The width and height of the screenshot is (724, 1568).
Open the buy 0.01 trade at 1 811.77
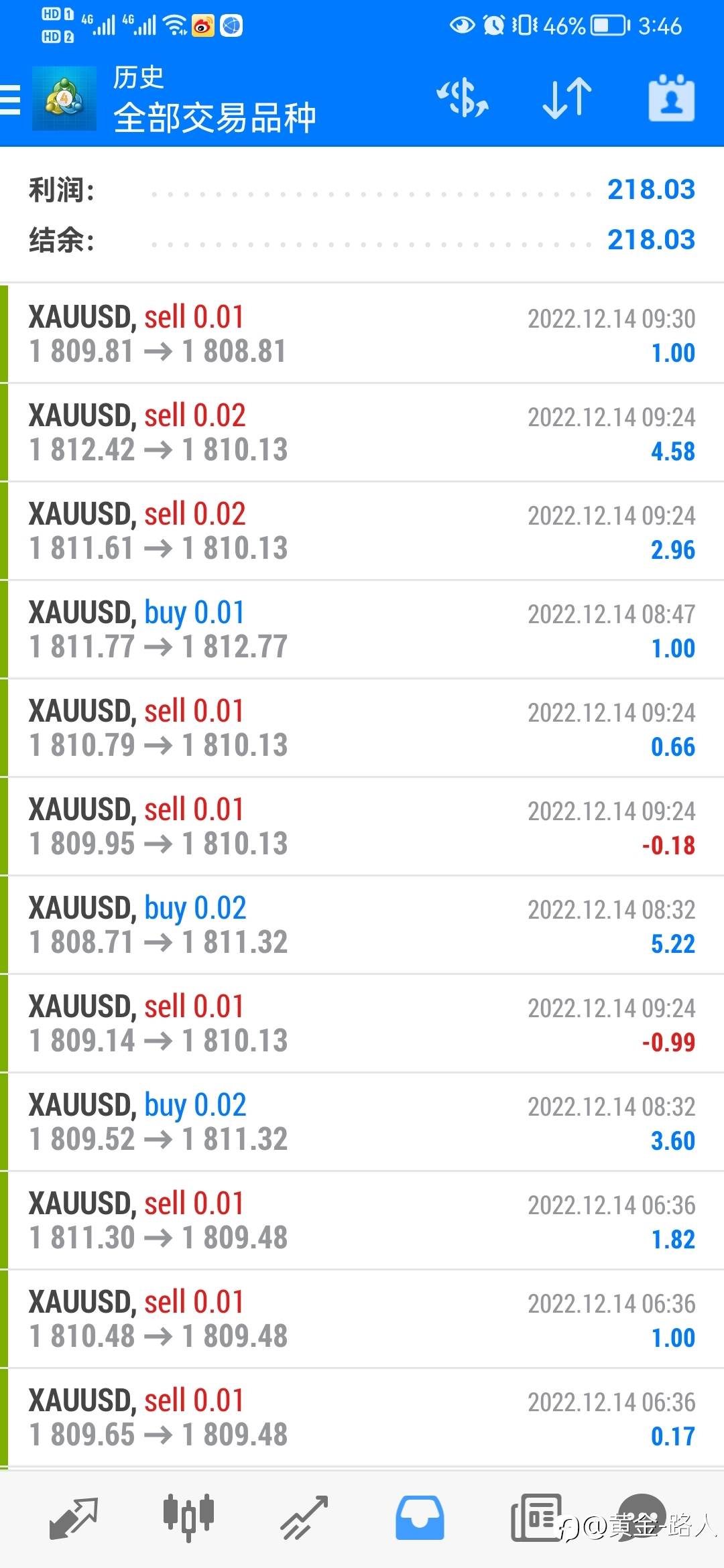pyautogui.click(x=362, y=629)
